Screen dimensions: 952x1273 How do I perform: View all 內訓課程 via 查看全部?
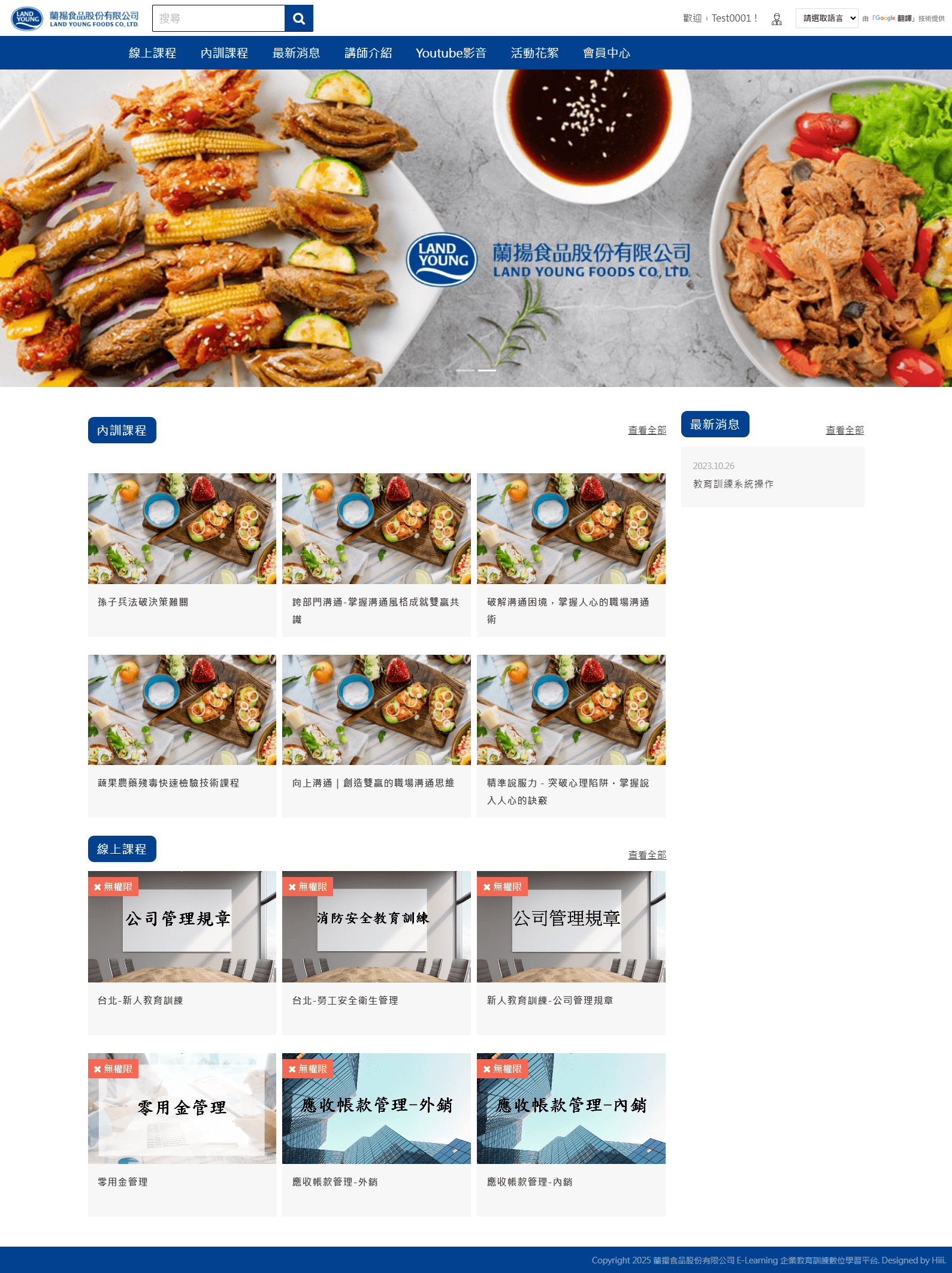click(x=647, y=430)
